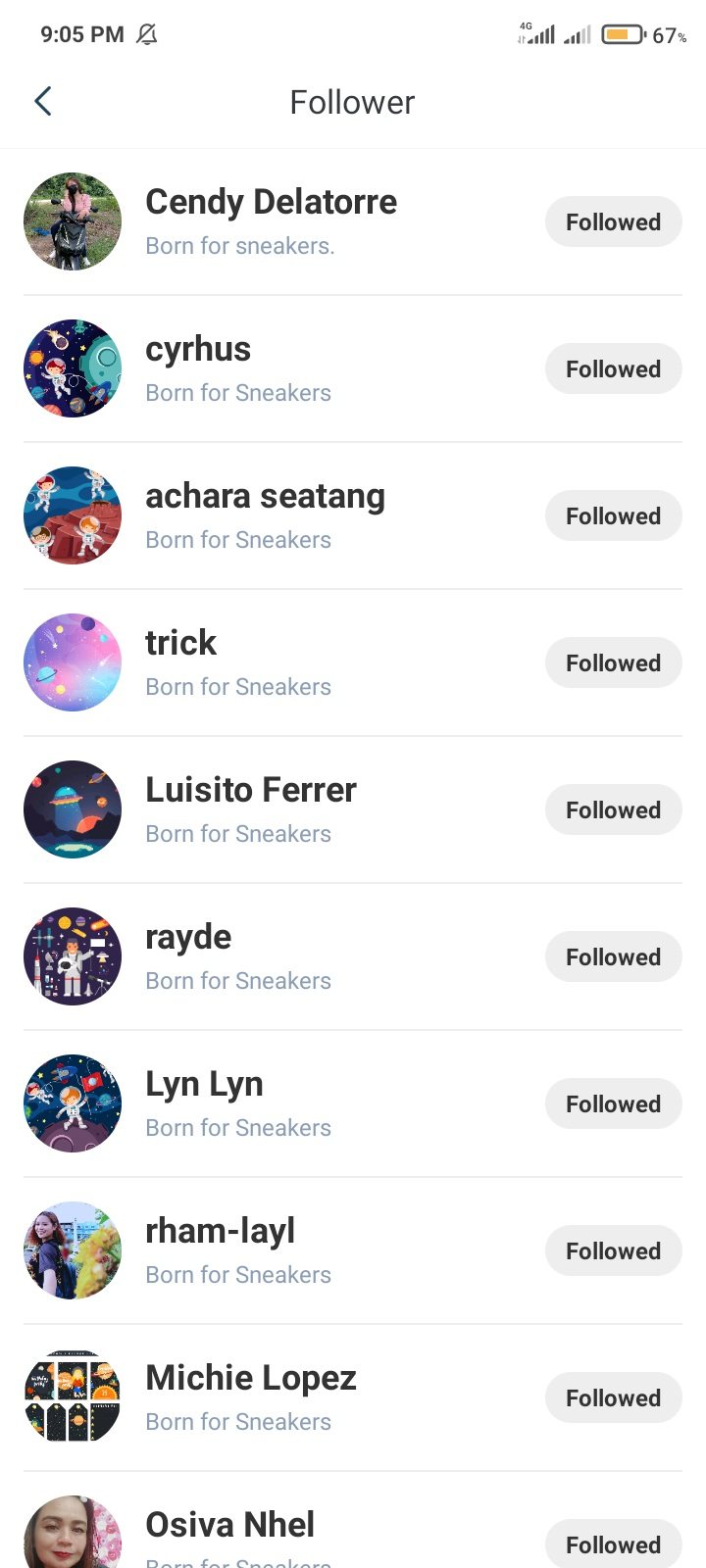Open Michie Lopez's profile
706x1568 pixels.
pyautogui.click(x=250, y=1379)
